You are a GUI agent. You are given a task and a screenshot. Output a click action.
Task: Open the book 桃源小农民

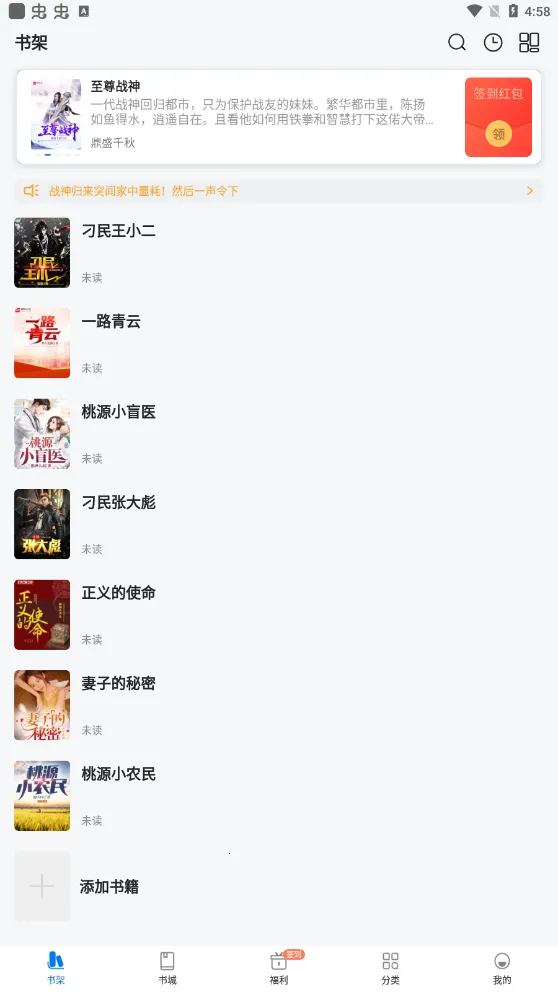tap(279, 796)
